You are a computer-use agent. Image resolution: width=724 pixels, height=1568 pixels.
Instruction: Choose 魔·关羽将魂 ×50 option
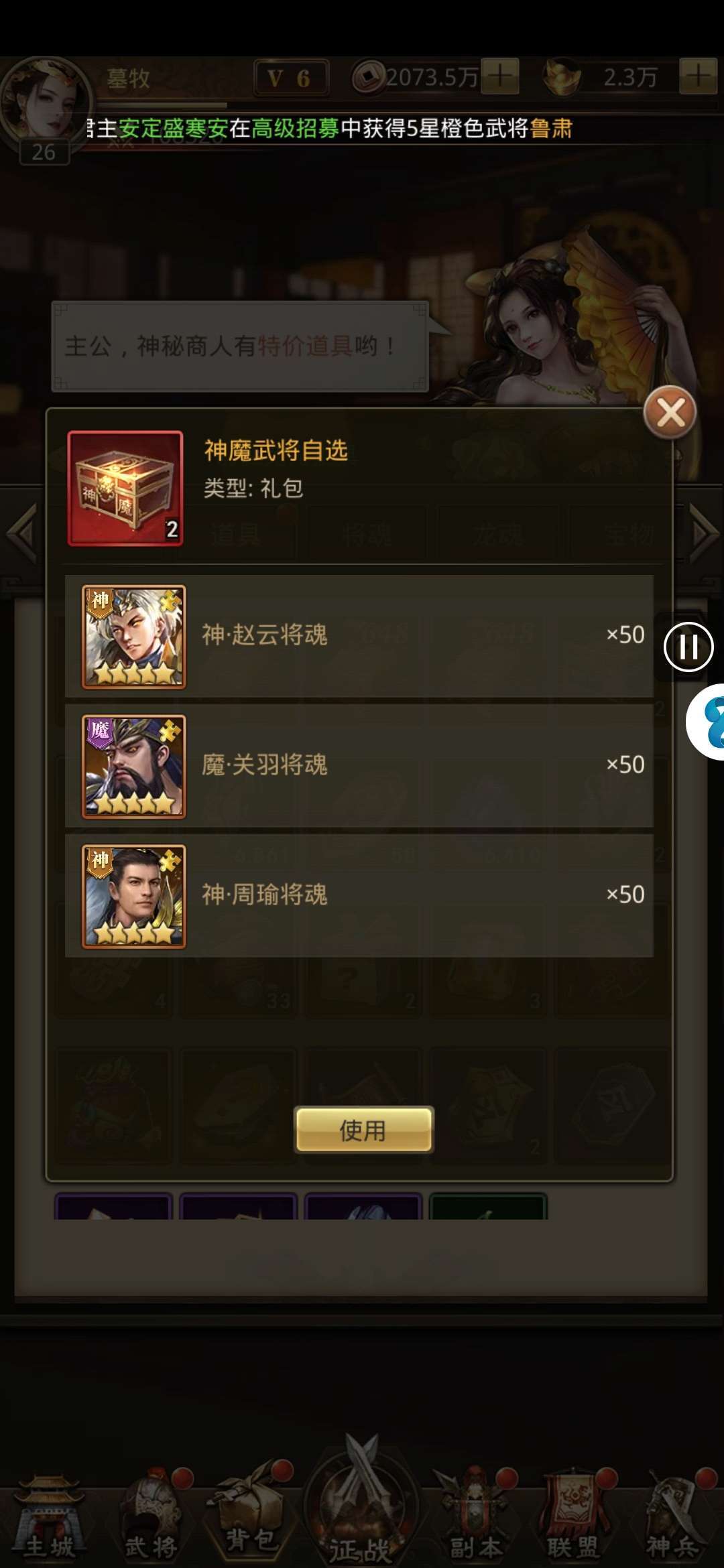359,765
